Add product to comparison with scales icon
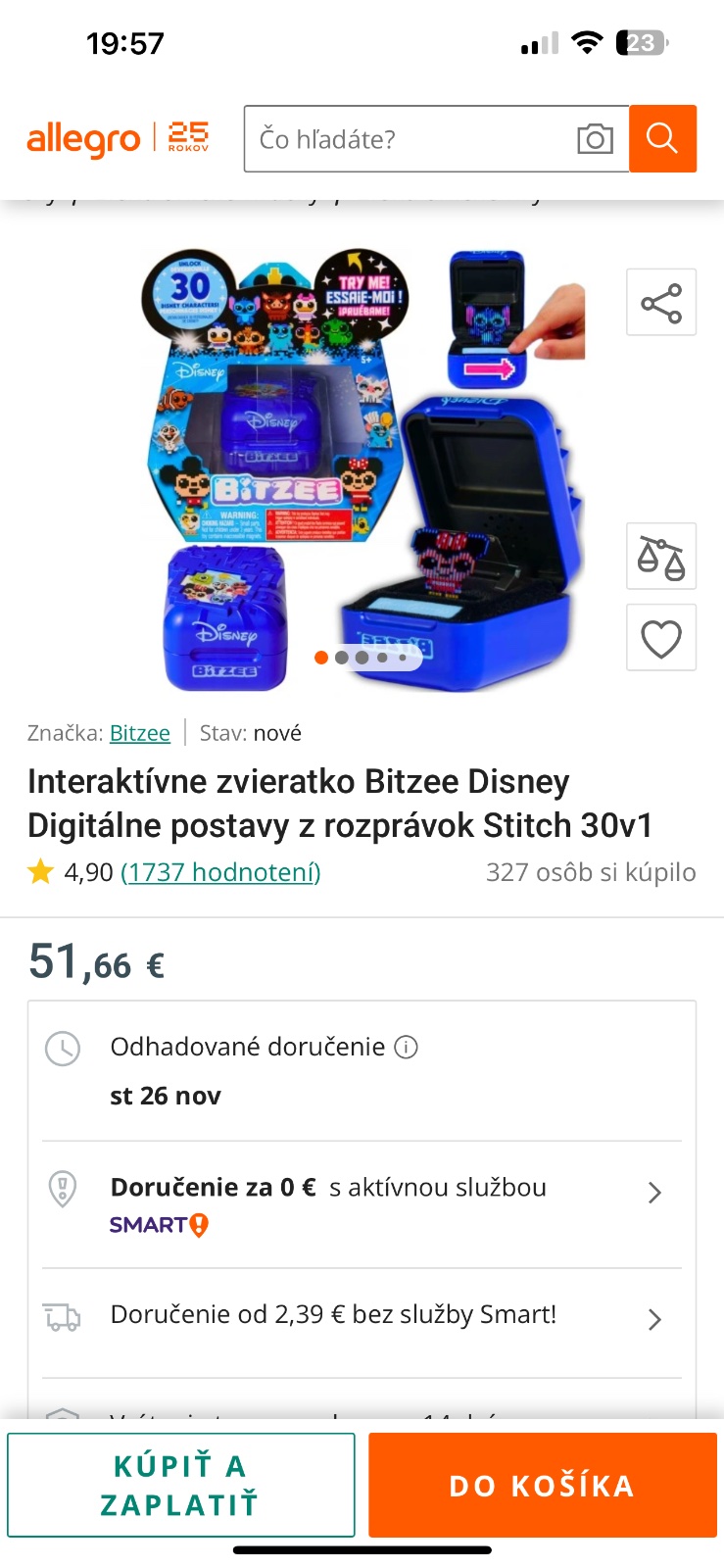The image size is (724, 1568). pos(661,557)
